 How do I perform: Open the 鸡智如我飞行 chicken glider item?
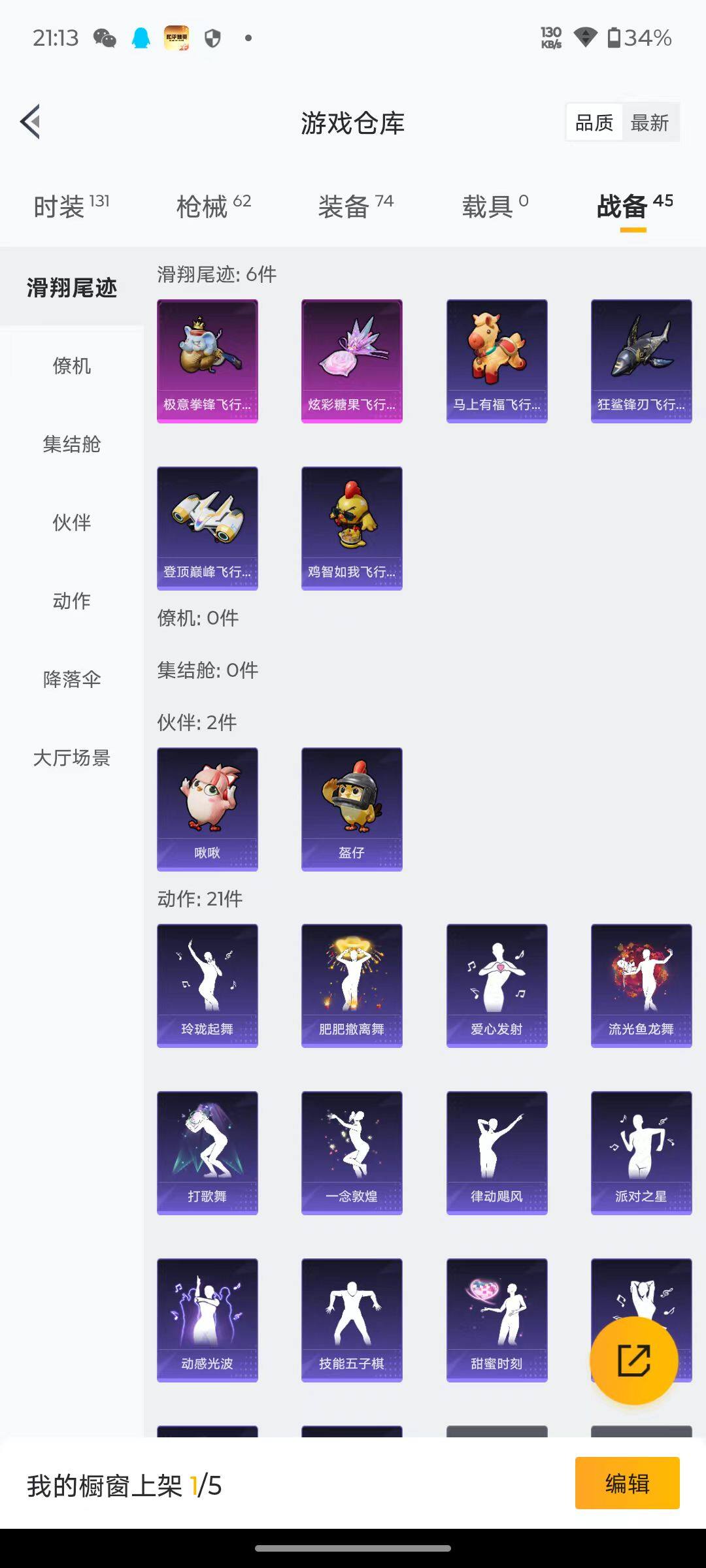tap(352, 528)
